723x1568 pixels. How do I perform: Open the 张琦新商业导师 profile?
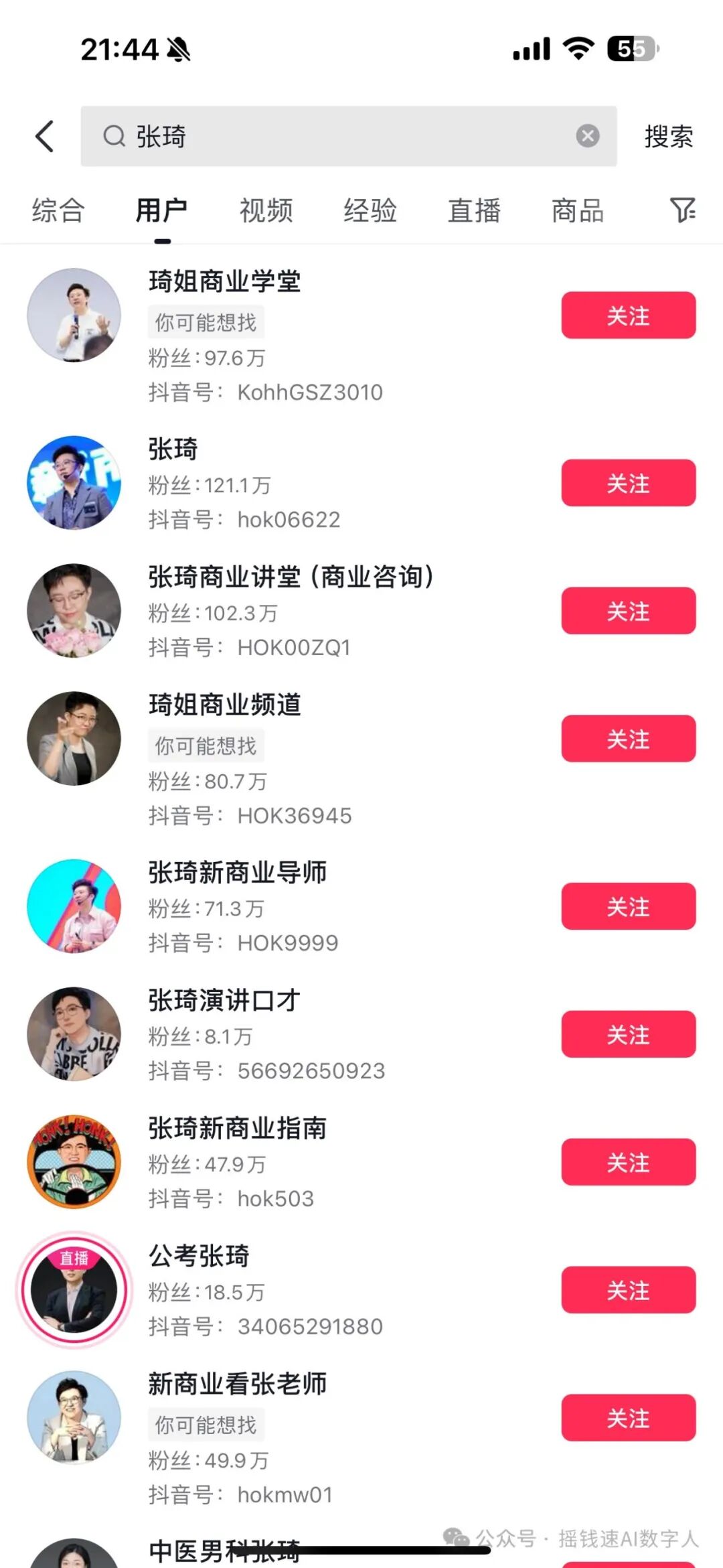(237, 872)
